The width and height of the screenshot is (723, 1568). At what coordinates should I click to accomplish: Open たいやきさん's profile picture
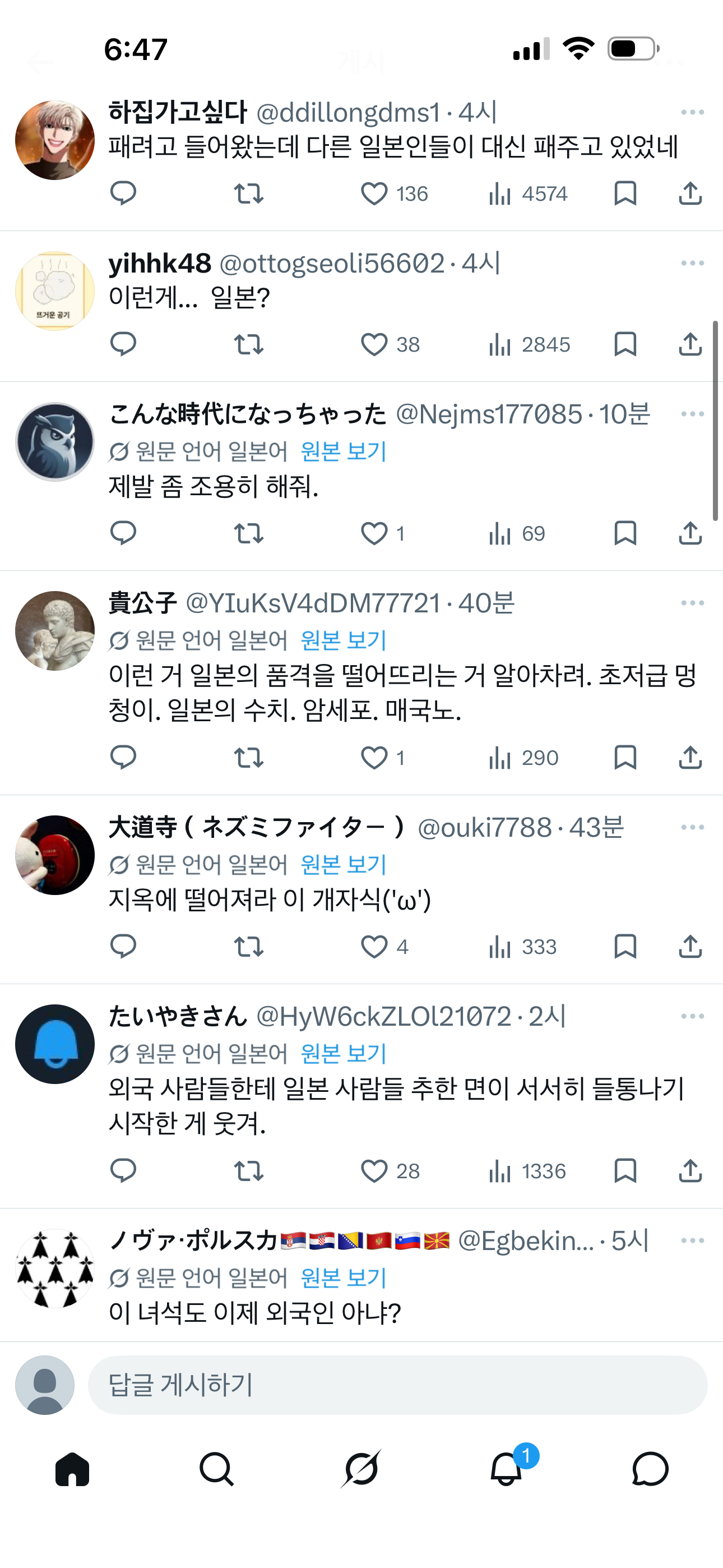tap(55, 1044)
